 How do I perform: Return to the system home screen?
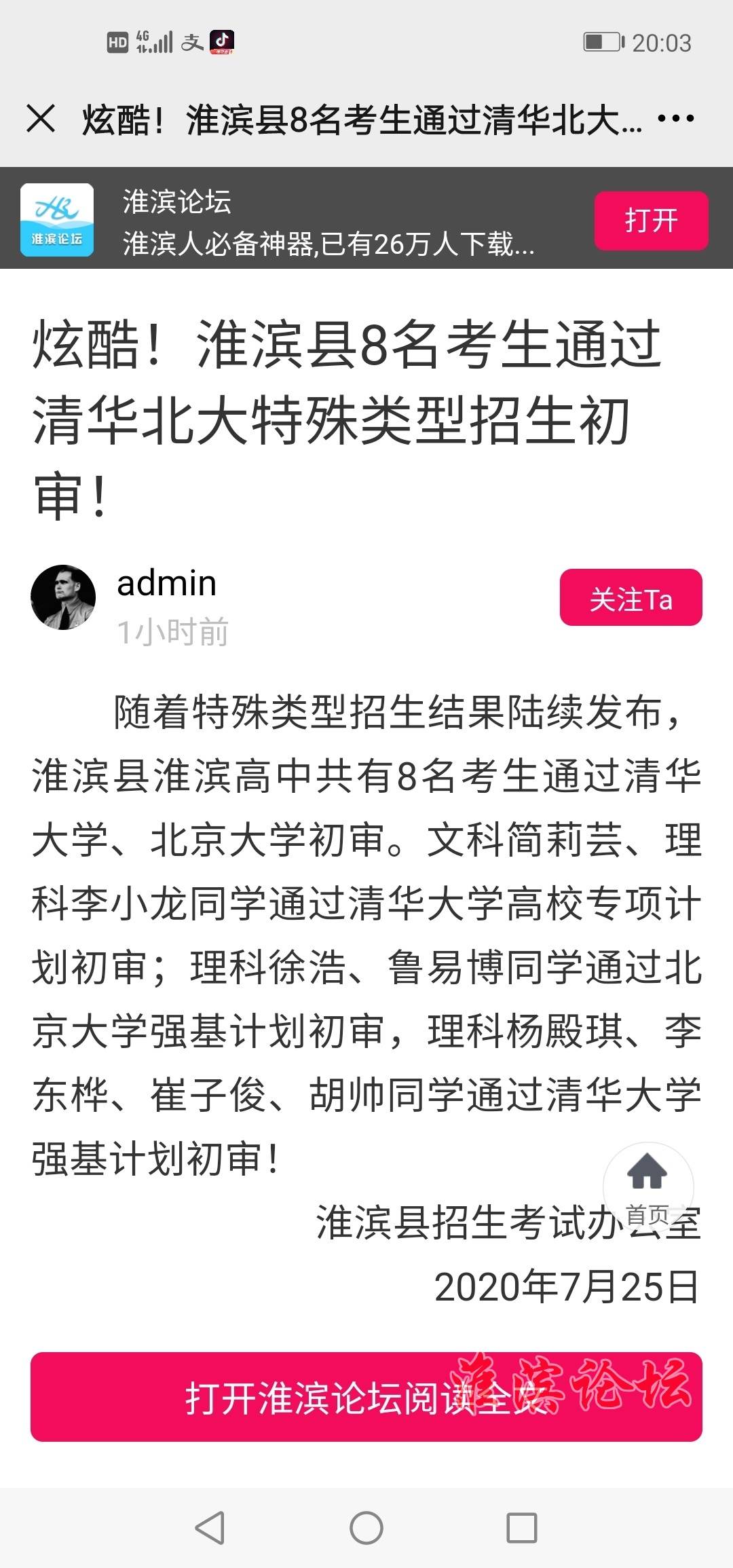coord(366,1528)
